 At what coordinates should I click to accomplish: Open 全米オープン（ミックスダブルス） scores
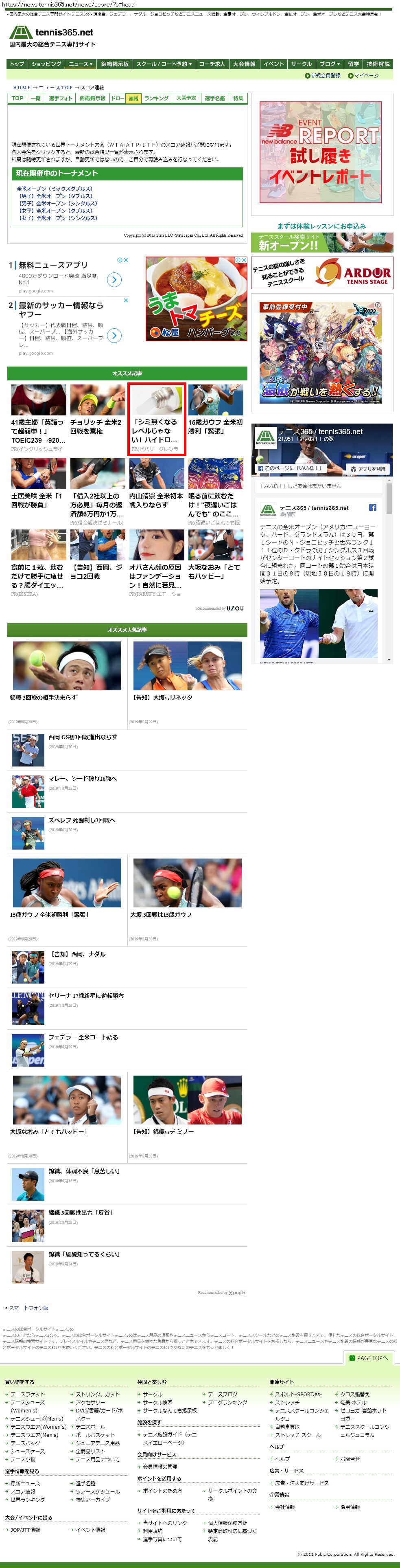55,189
